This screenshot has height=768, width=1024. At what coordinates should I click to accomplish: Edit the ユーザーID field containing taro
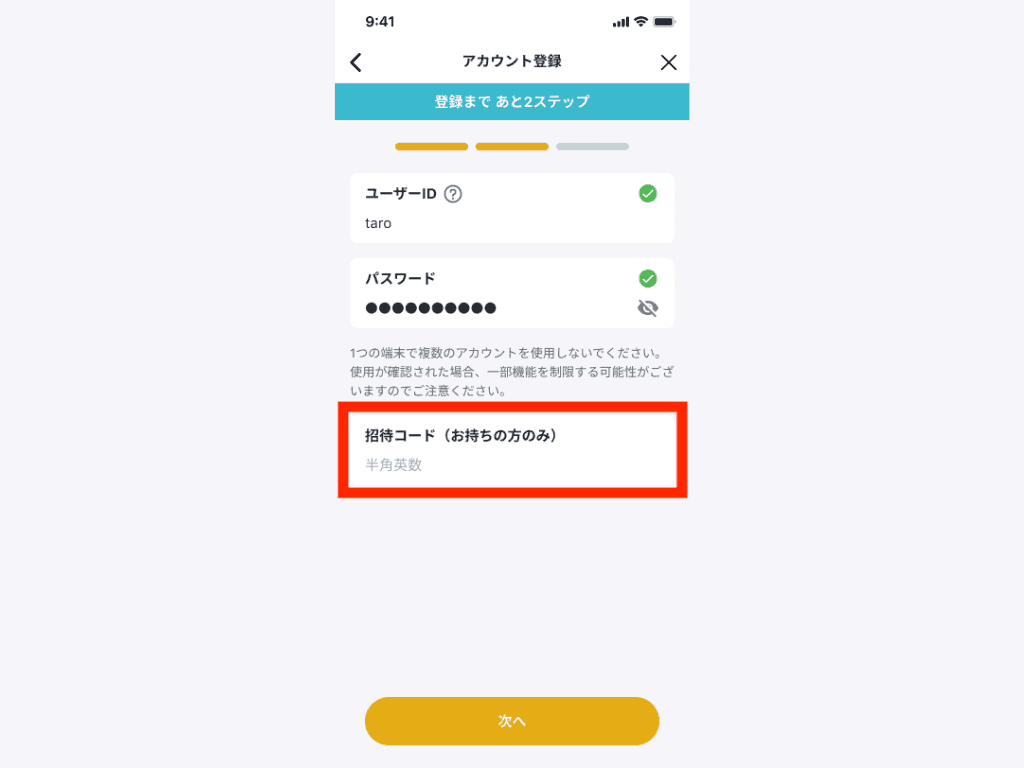[x=500, y=223]
